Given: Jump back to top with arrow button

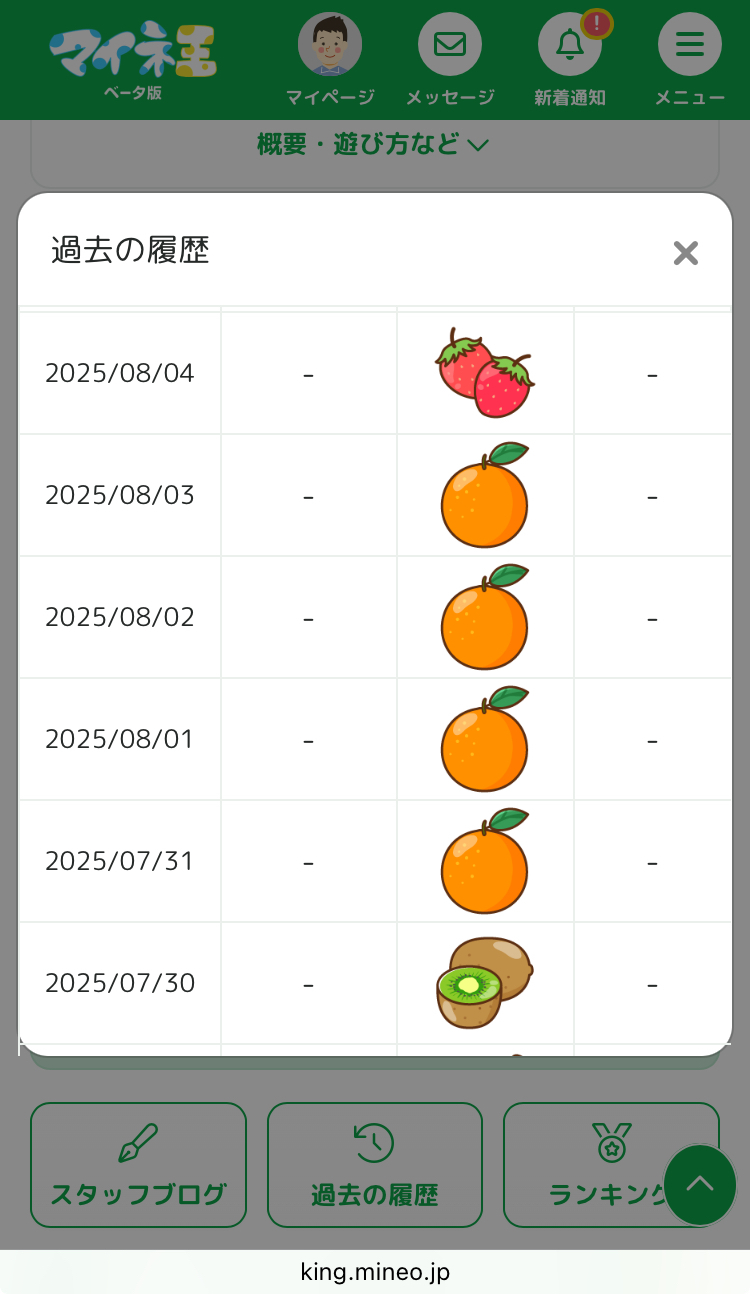Looking at the screenshot, I should pos(700,1185).
